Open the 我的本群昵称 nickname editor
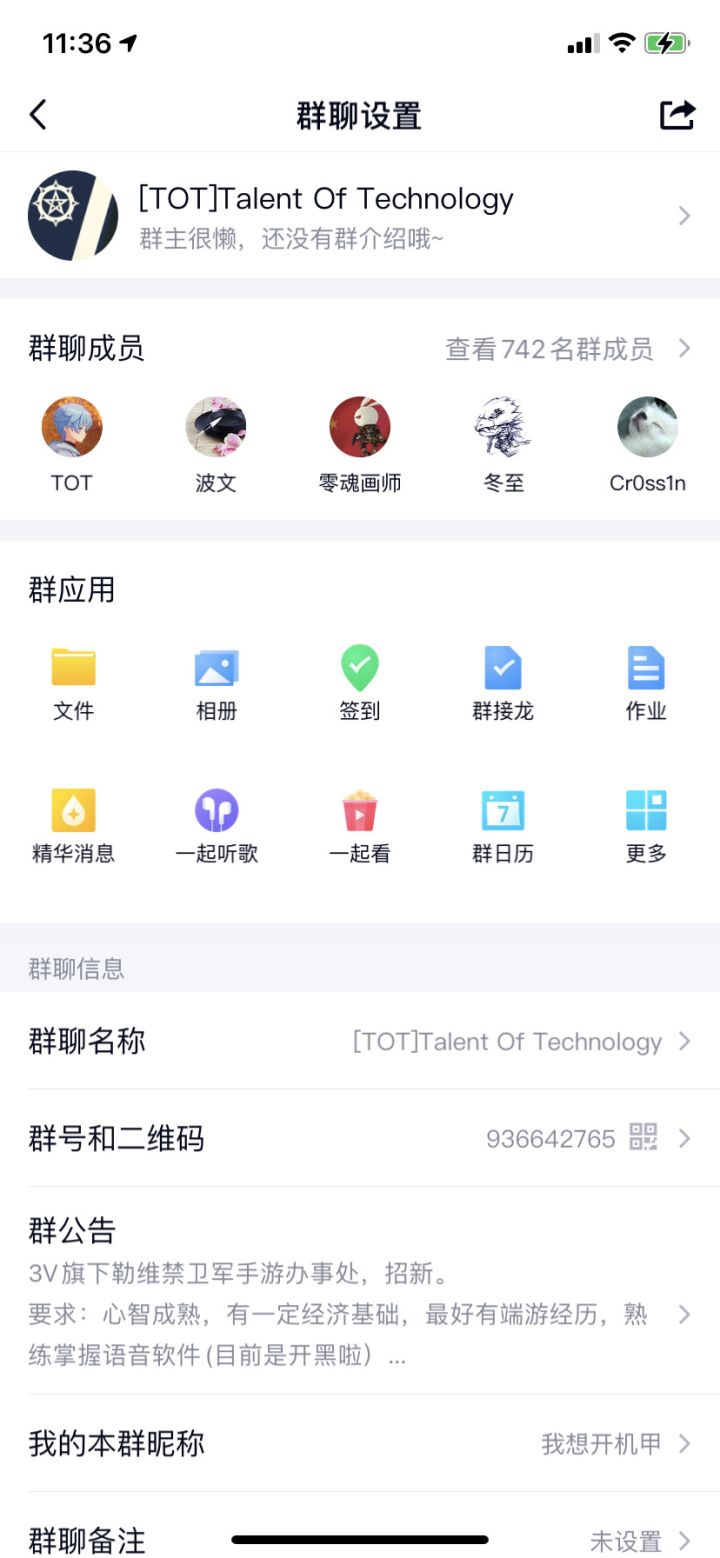 (x=360, y=1444)
